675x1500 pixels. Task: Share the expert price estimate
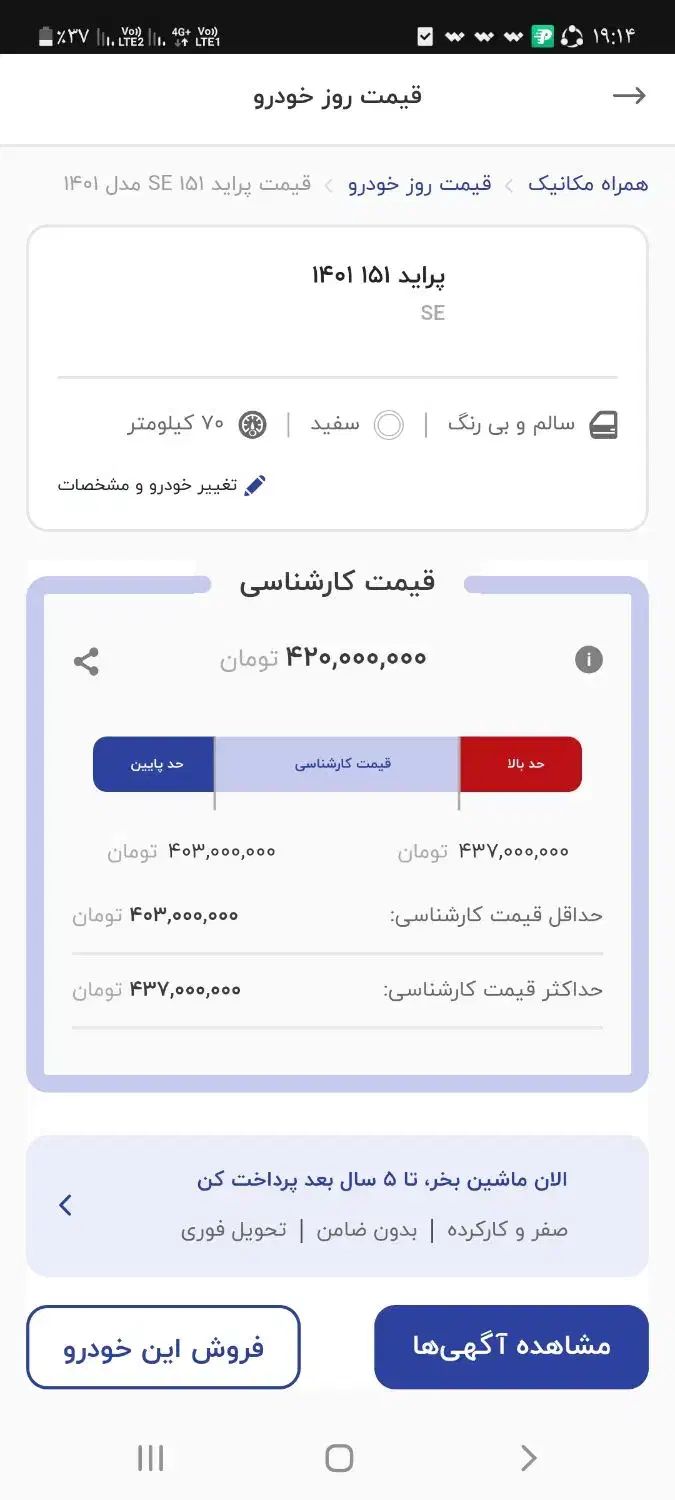click(x=87, y=661)
